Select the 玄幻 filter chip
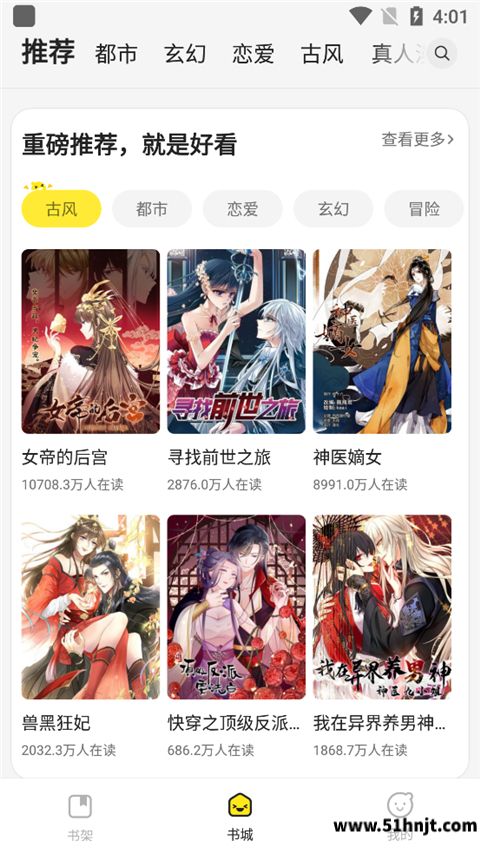Image resolution: width=480 pixels, height=853 pixels. tap(333, 208)
